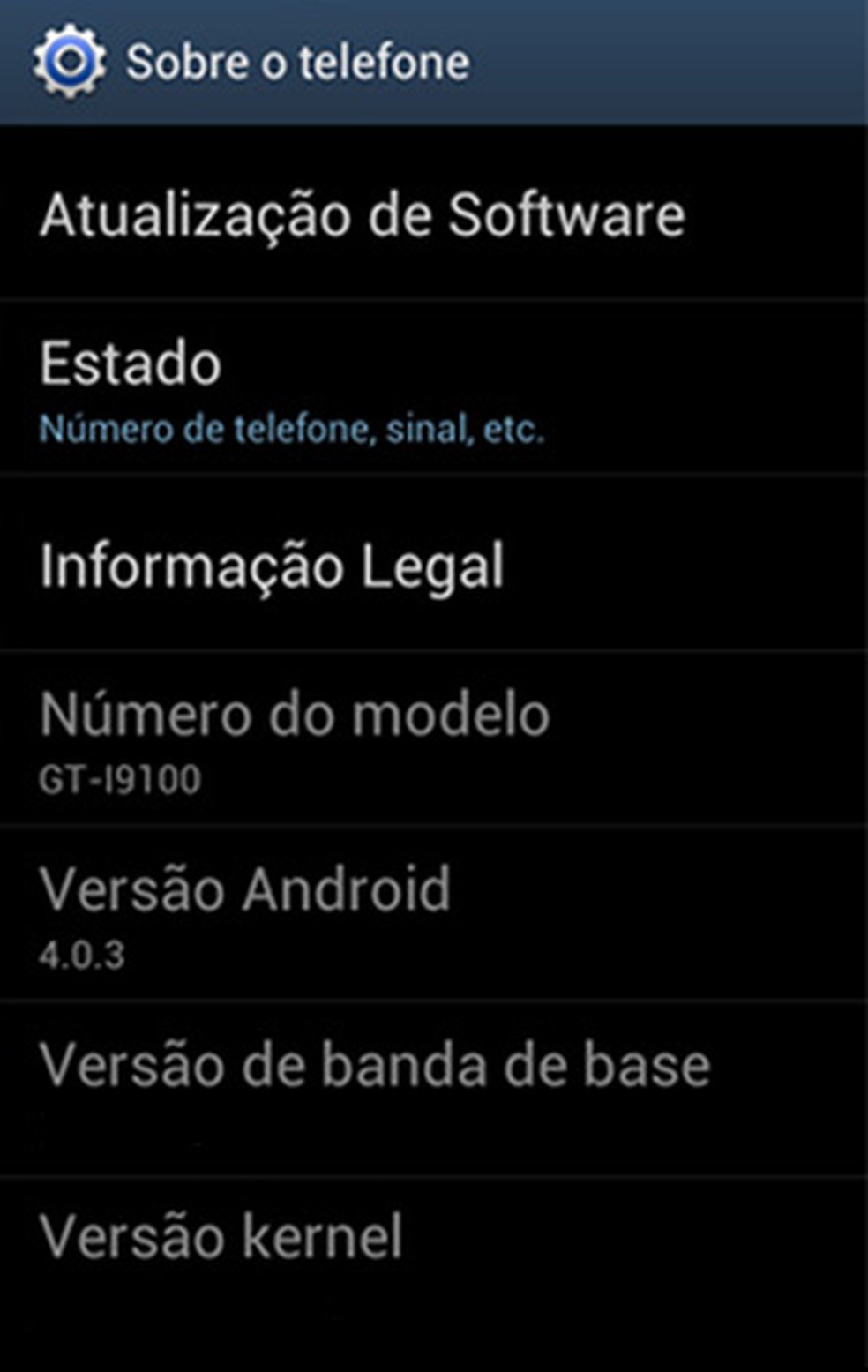Screen dimensions: 868x1372
Task: Open Atualização de Software
Action: [x=363, y=212]
